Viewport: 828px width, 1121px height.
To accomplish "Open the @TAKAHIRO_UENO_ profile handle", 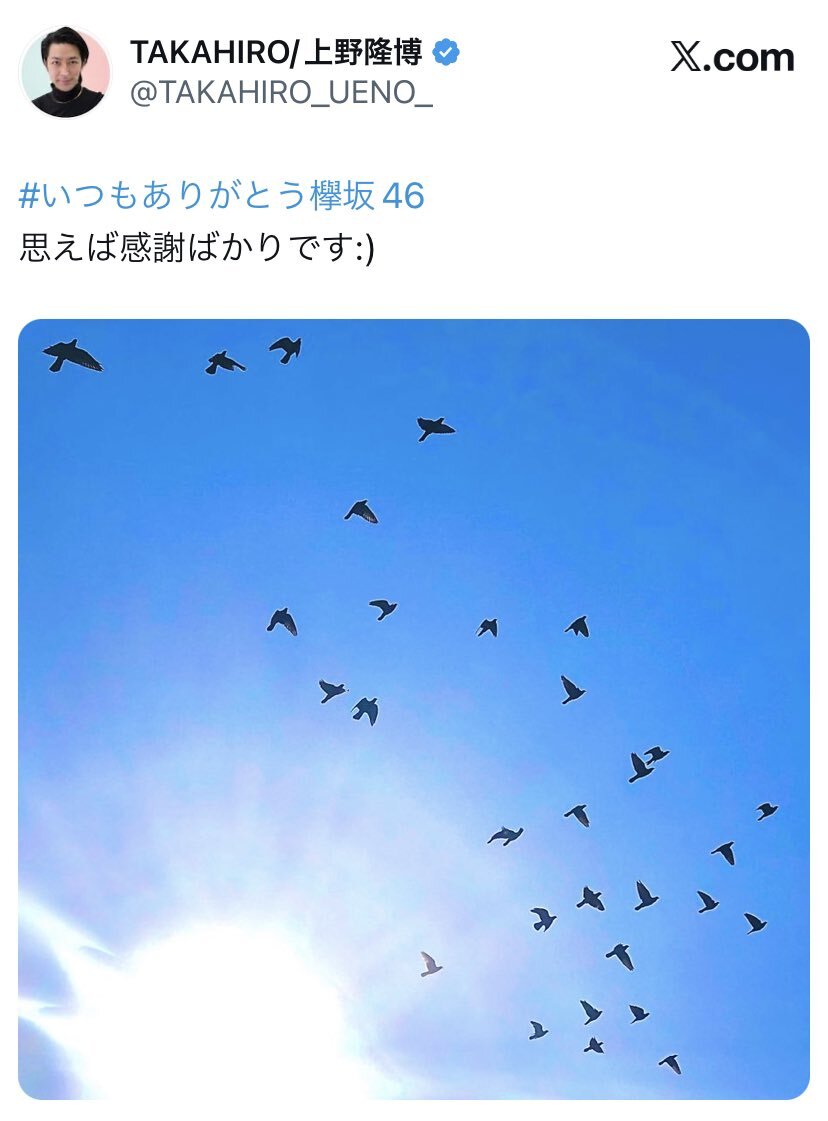I will (281, 95).
